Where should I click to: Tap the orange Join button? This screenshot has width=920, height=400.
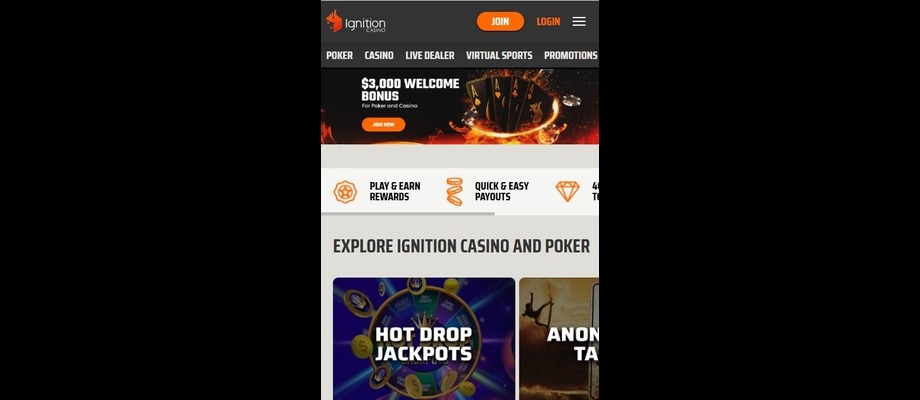[x=500, y=21]
